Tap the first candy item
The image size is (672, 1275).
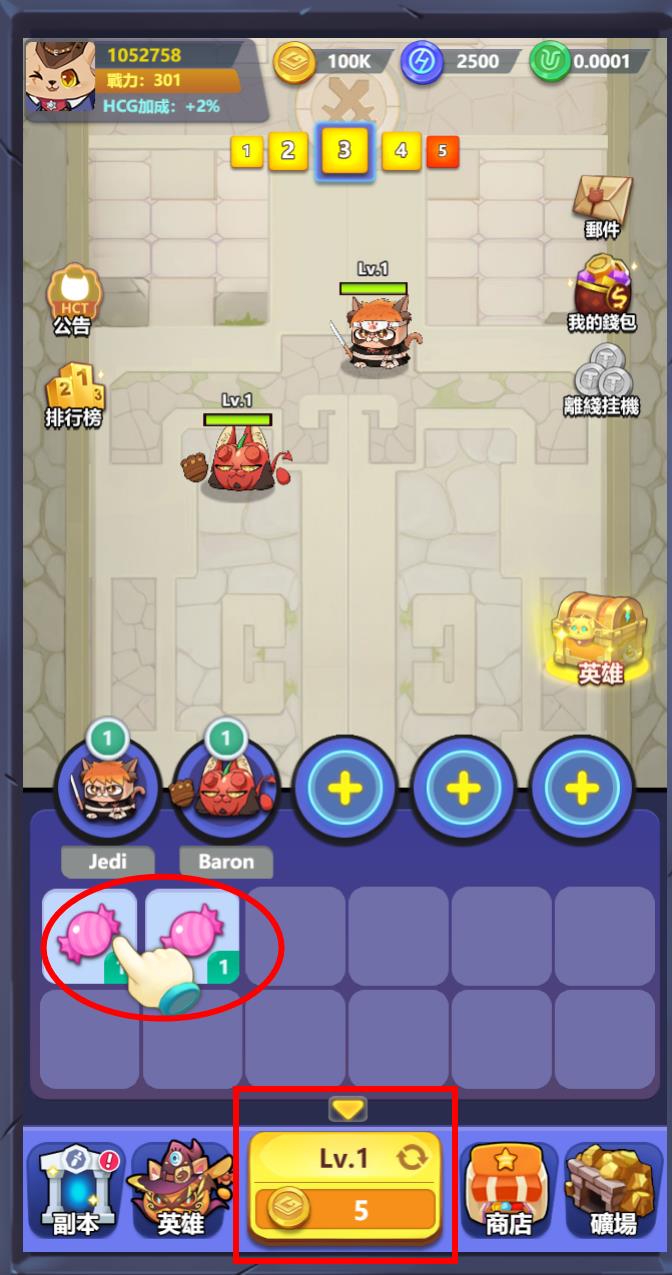90,937
